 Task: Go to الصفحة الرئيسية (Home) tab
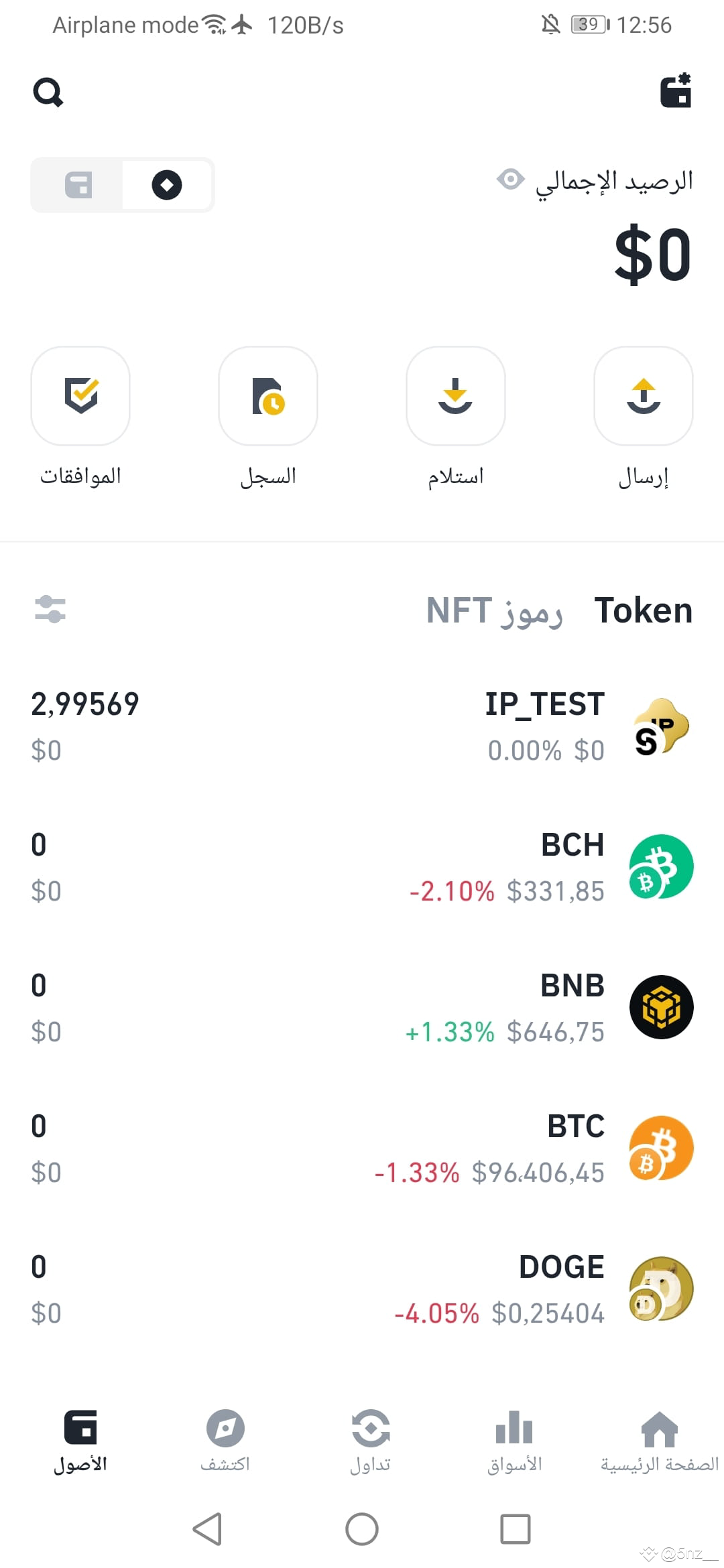(660, 1441)
